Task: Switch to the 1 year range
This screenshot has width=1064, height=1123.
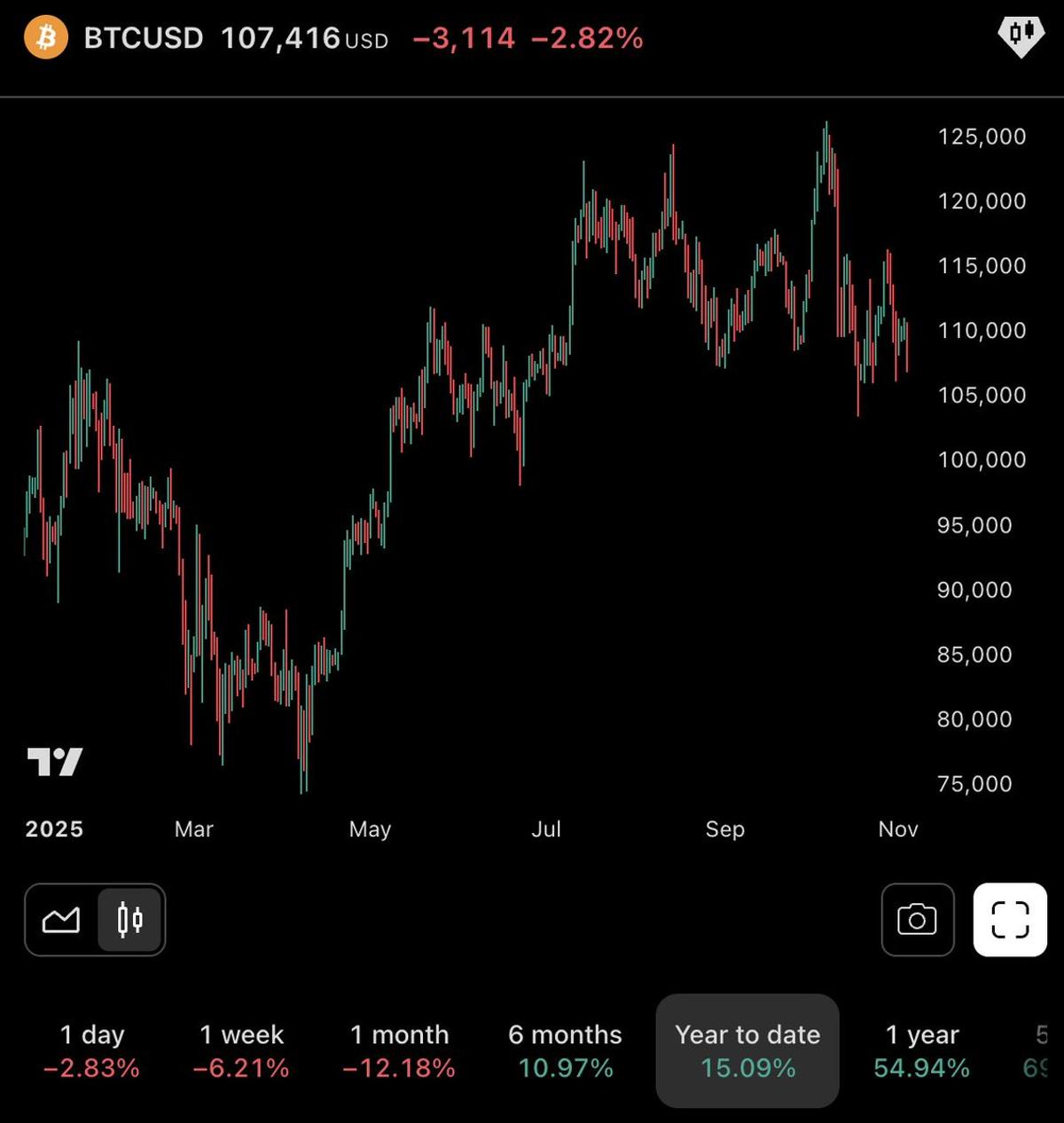Action: [x=922, y=1051]
